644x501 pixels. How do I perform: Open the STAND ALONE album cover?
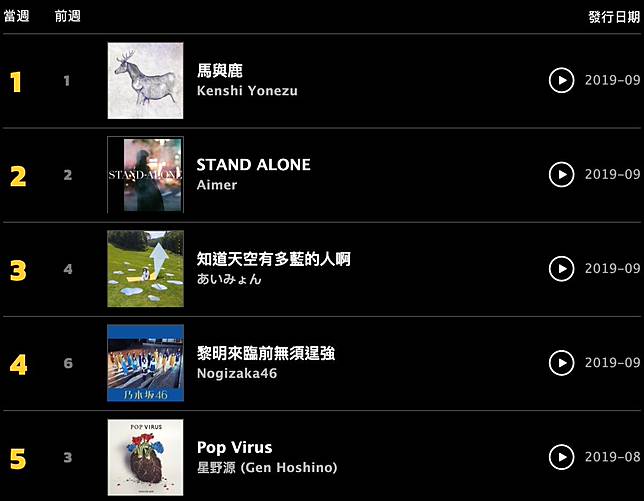145,174
